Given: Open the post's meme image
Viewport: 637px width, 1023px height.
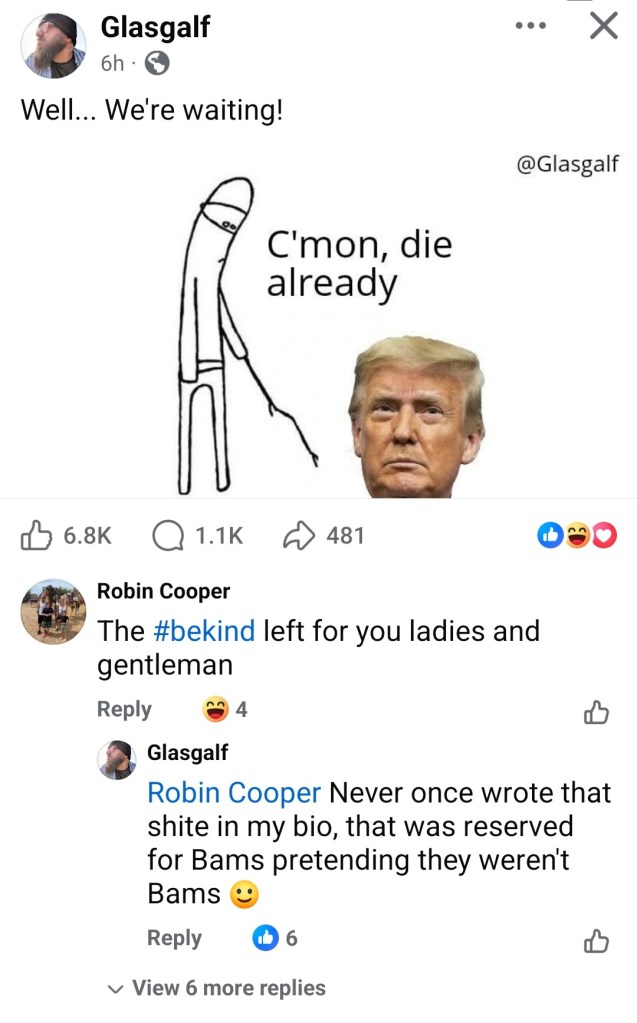Looking at the screenshot, I should coord(318,330).
